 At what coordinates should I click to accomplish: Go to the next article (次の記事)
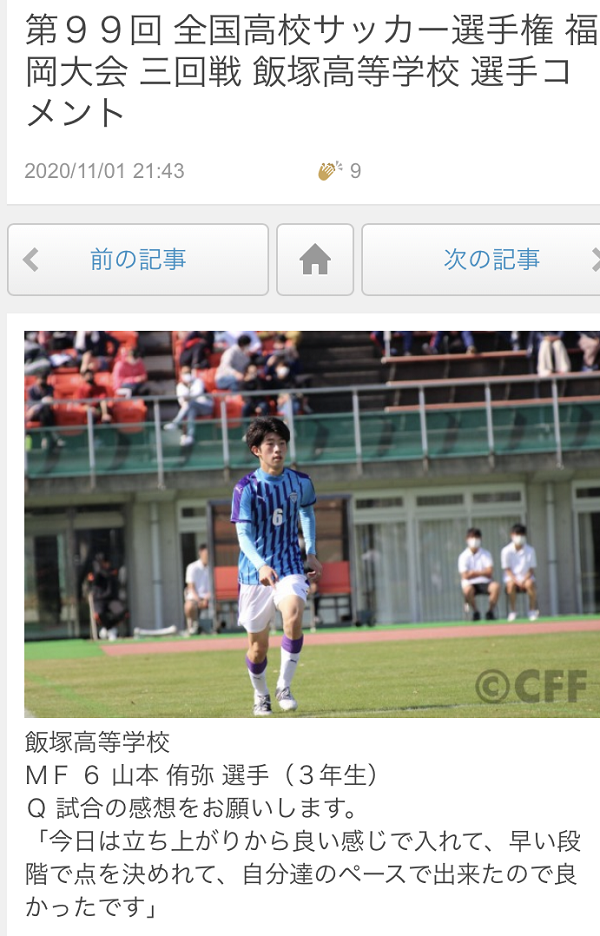(490, 260)
